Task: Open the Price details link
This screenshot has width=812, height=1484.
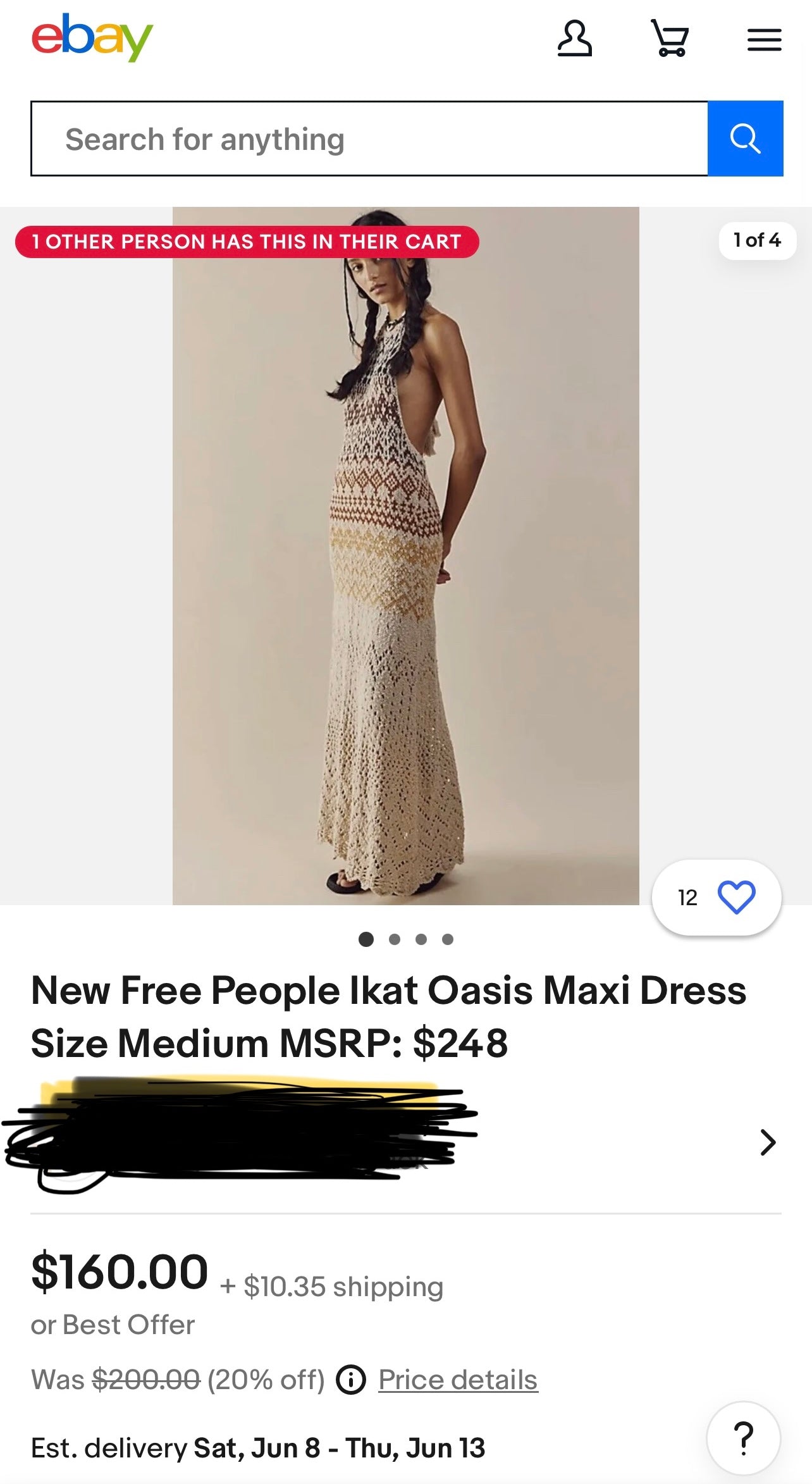Action: (x=458, y=1380)
